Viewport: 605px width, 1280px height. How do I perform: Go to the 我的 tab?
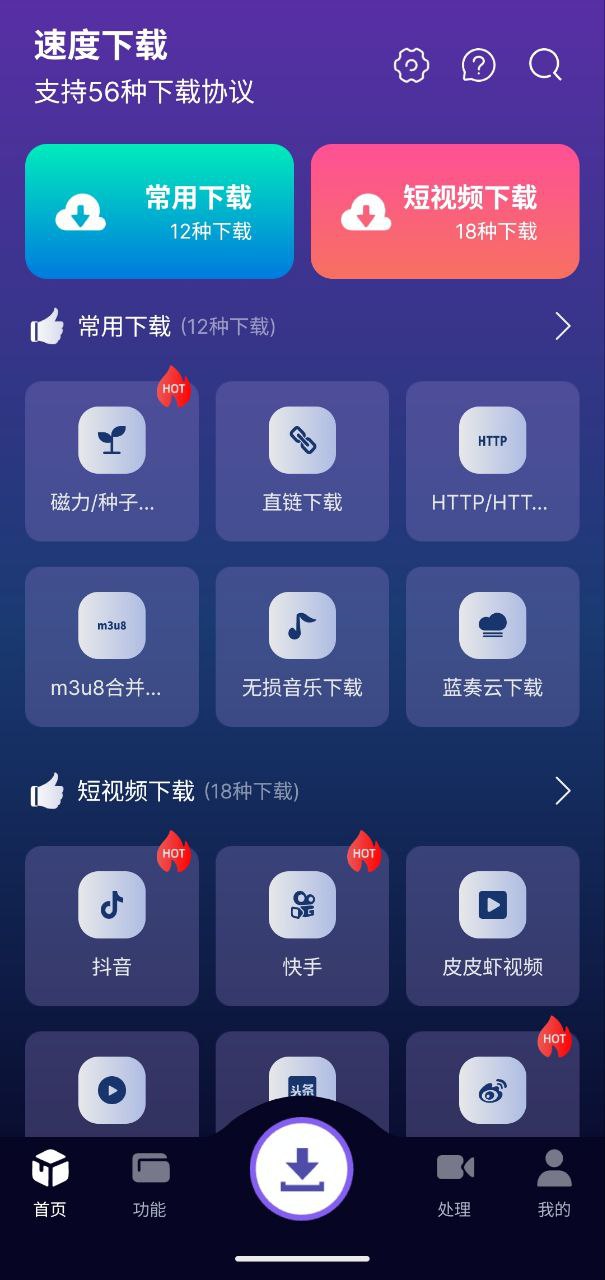(x=554, y=1185)
